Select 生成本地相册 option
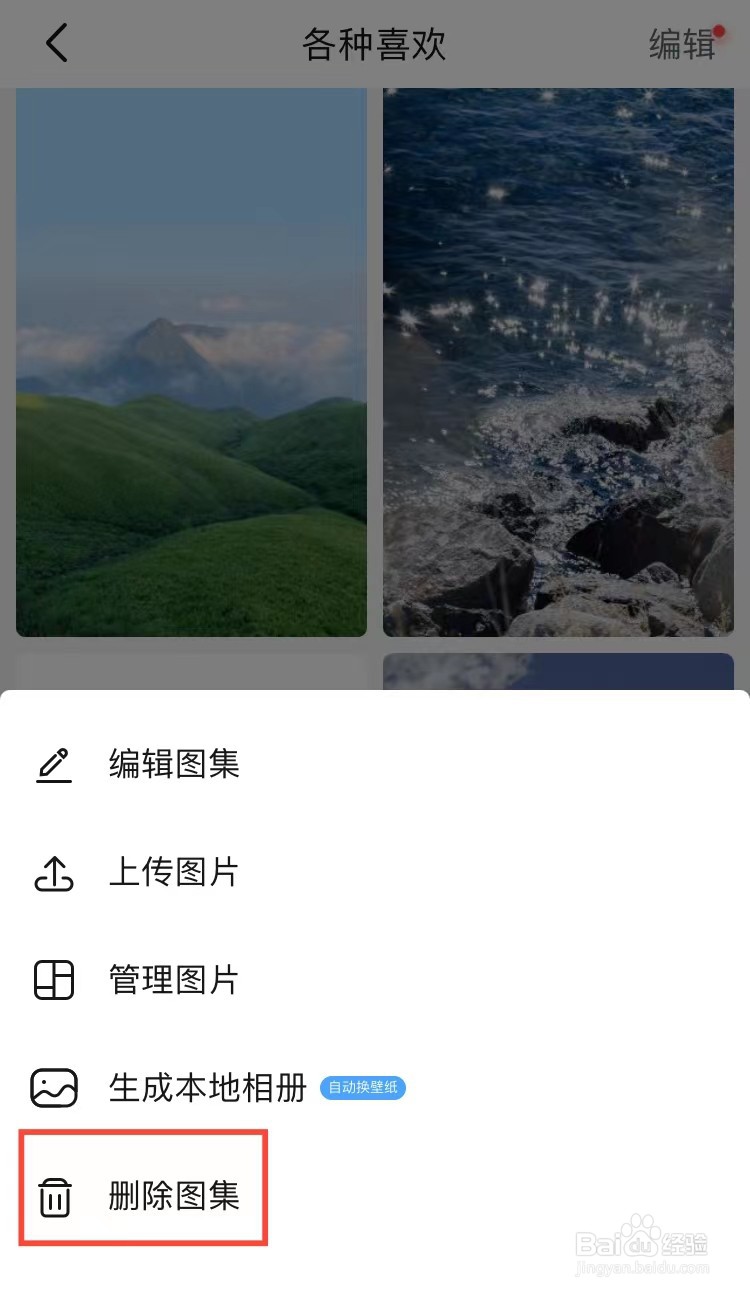 pyautogui.click(x=207, y=1088)
